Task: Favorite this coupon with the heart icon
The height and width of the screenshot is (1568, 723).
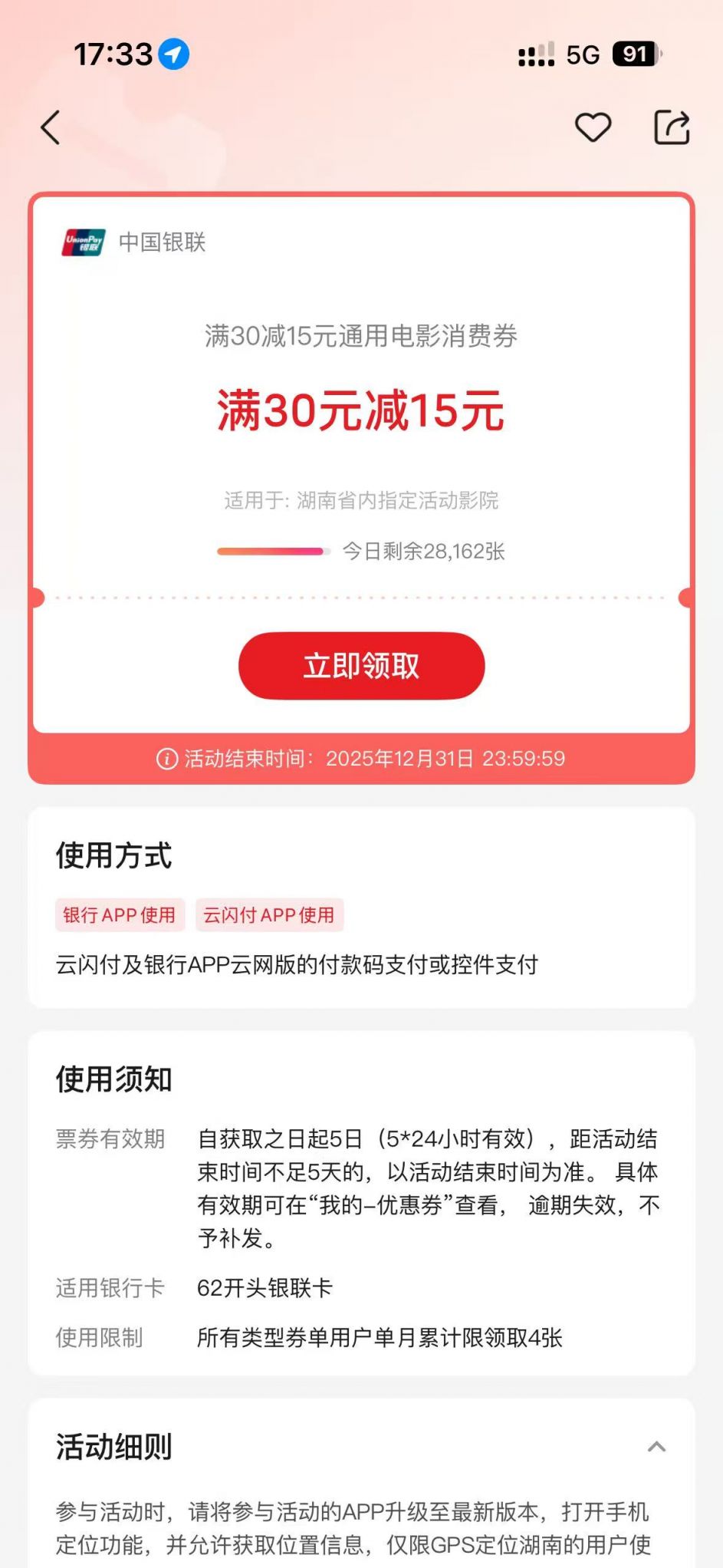Action: (593, 127)
